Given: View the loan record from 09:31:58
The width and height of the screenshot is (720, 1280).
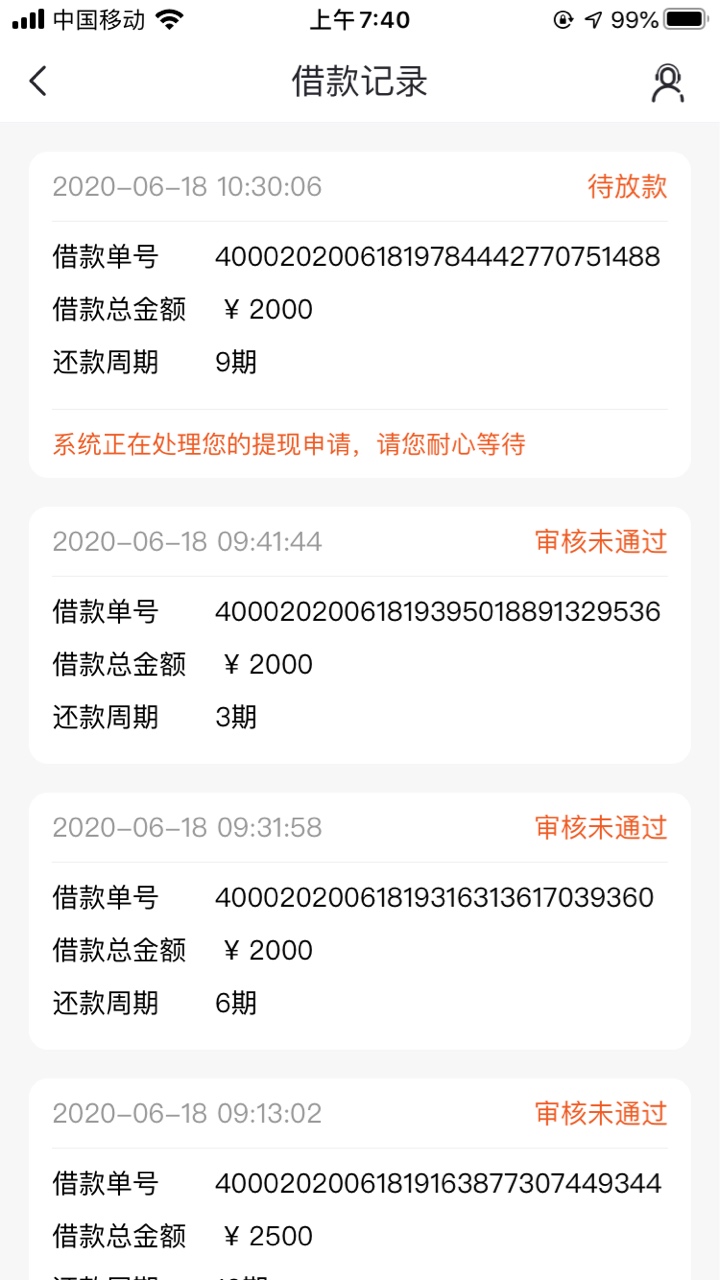Looking at the screenshot, I should tap(360, 921).
